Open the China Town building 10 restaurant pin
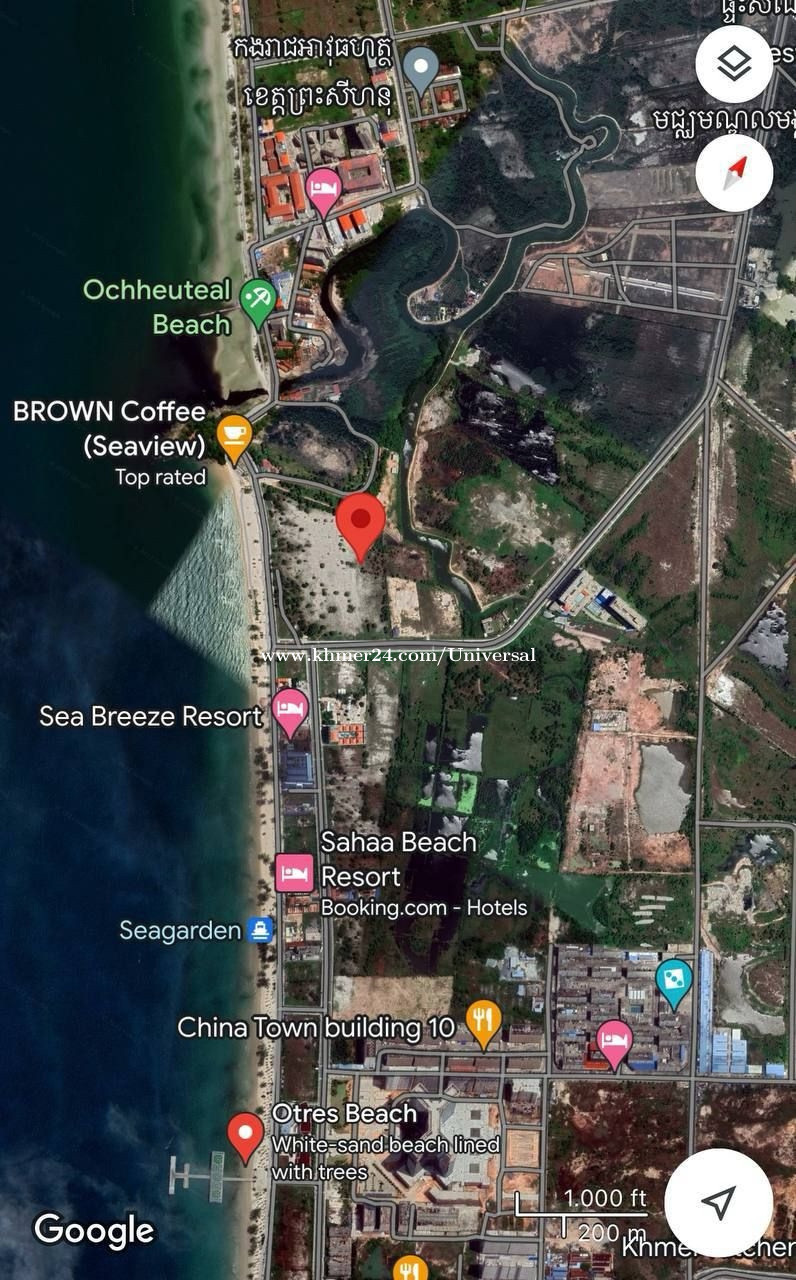This screenshot has height=1280, width=796. pyautogui.click(x=484, y=1025)
